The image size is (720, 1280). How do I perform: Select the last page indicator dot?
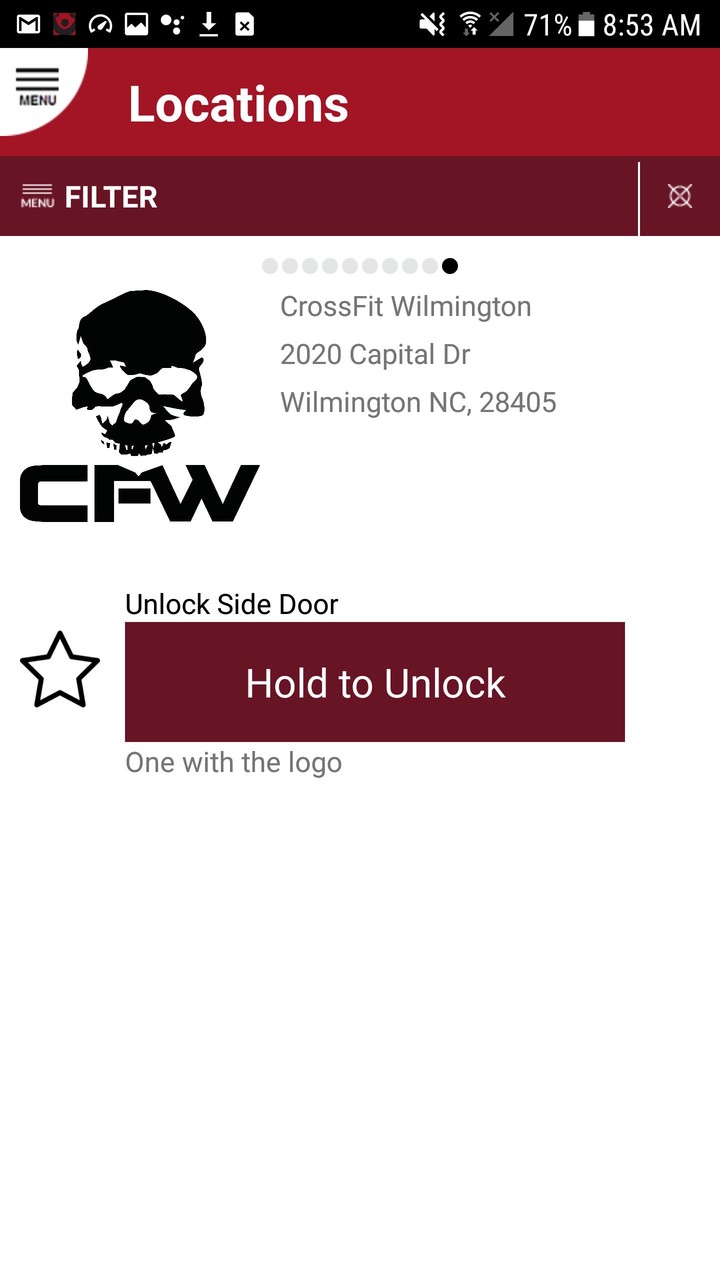(x=450, y=266)
